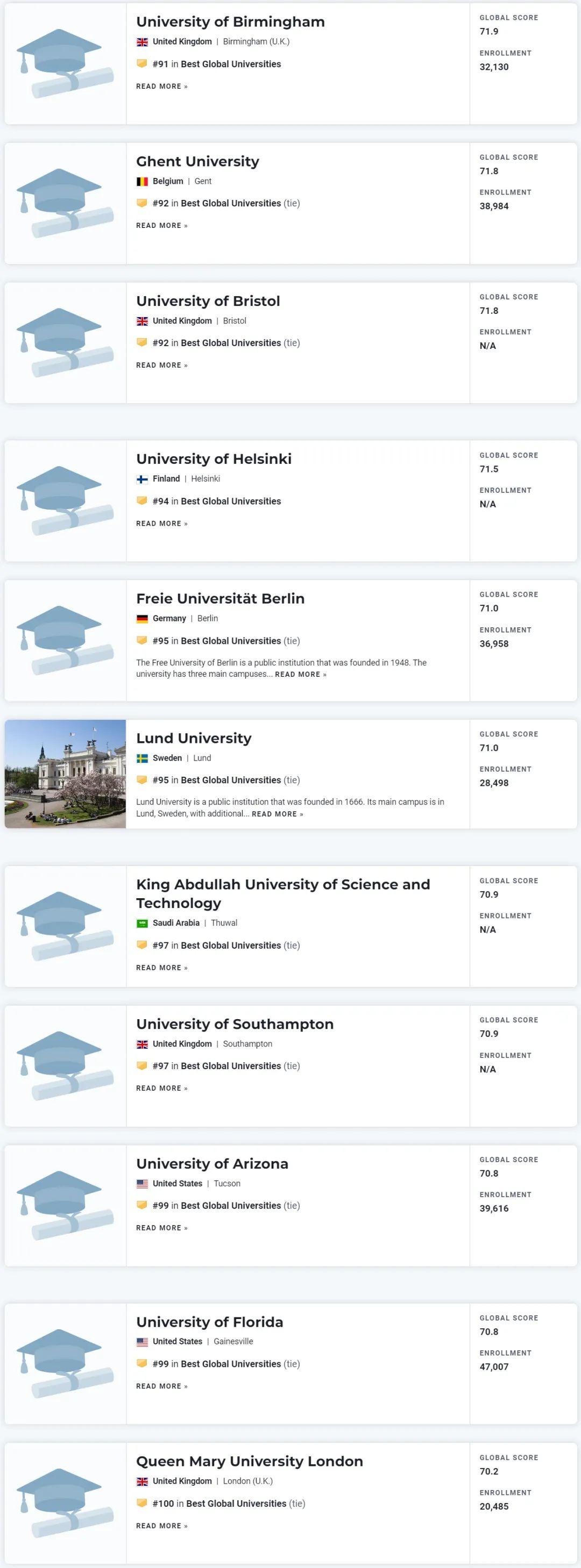The image size is (581, 1568).
Task: Click the Finland flag next to University of Helsinki
Action: coord(142,478)
